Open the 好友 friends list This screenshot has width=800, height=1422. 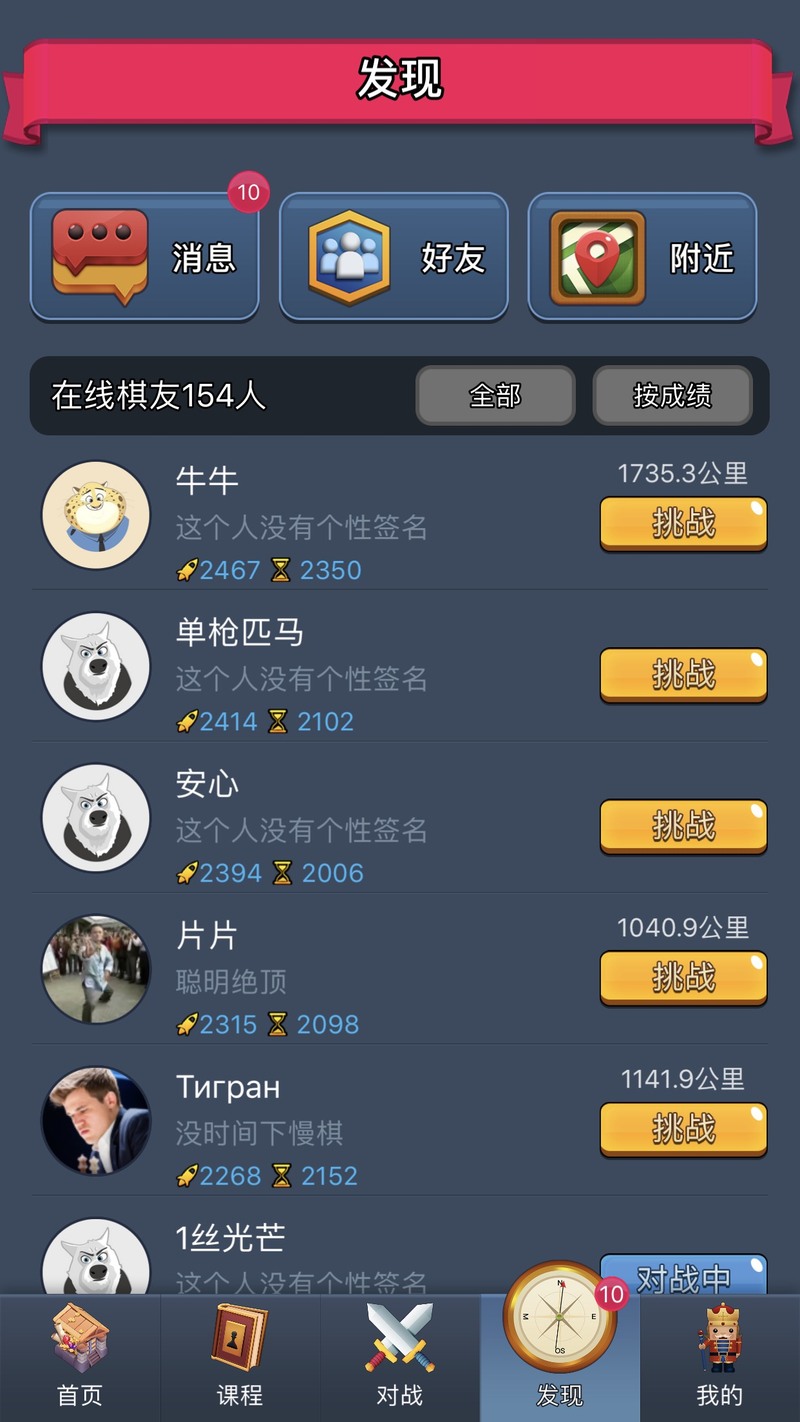click(x=393, y=258)
